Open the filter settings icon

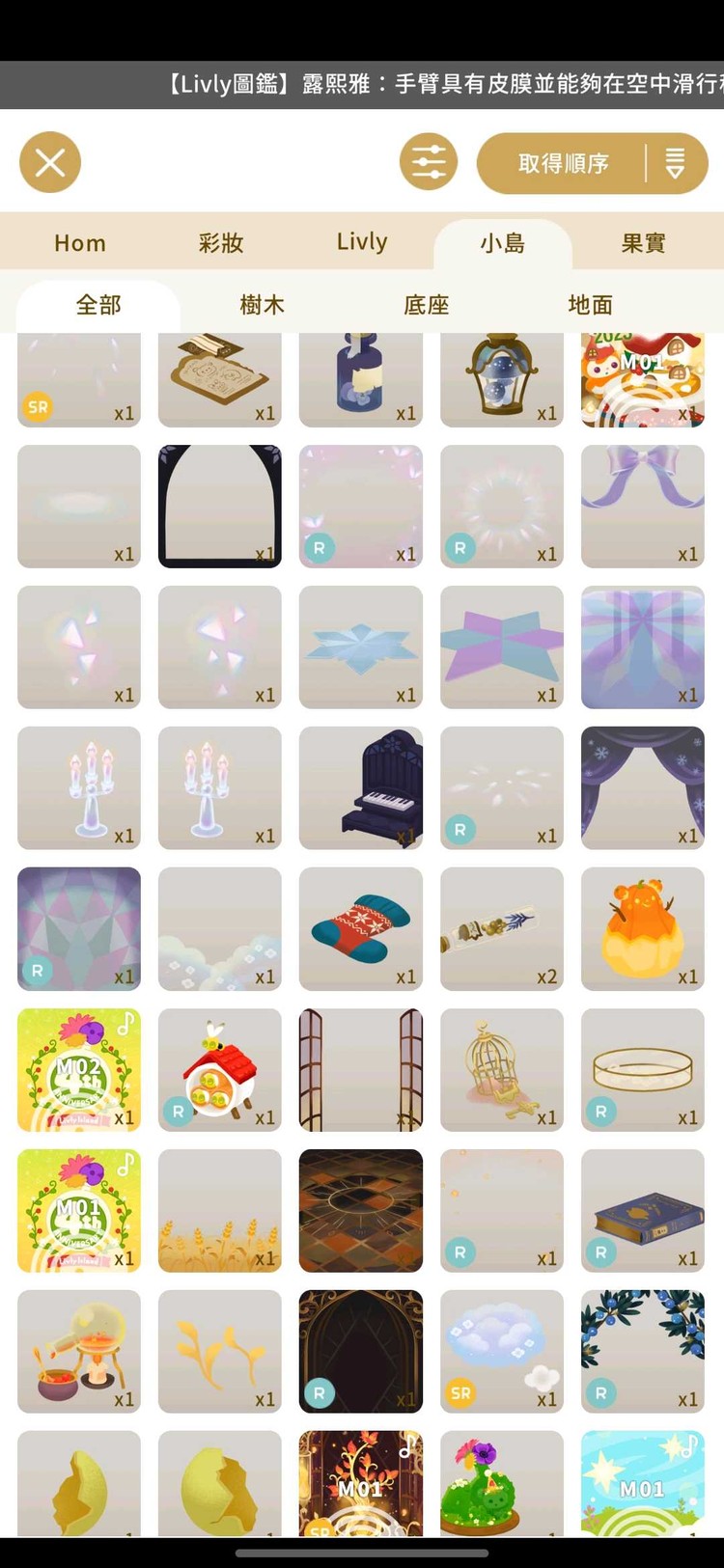429,162
